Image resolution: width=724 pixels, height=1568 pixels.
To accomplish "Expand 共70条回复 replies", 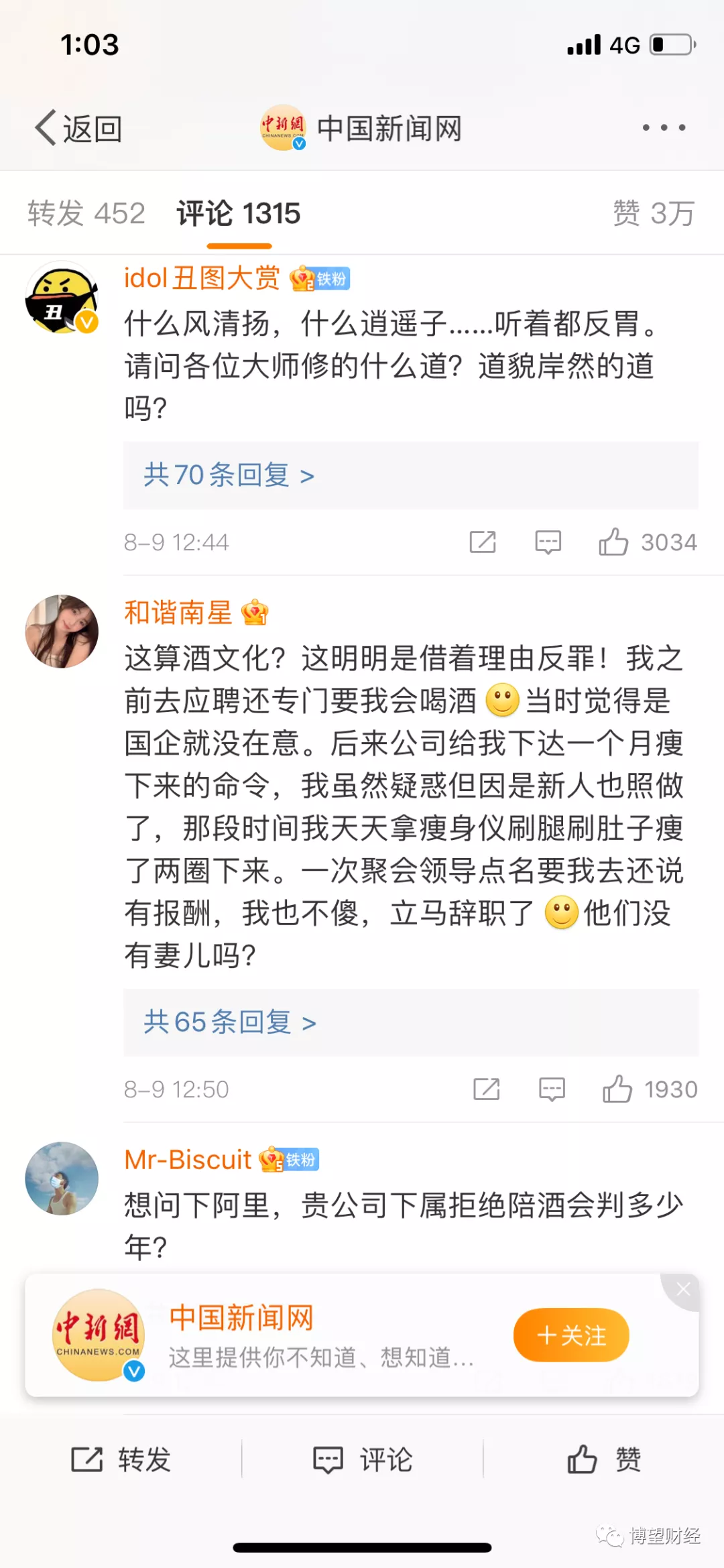I will click(x=229, y=475).
